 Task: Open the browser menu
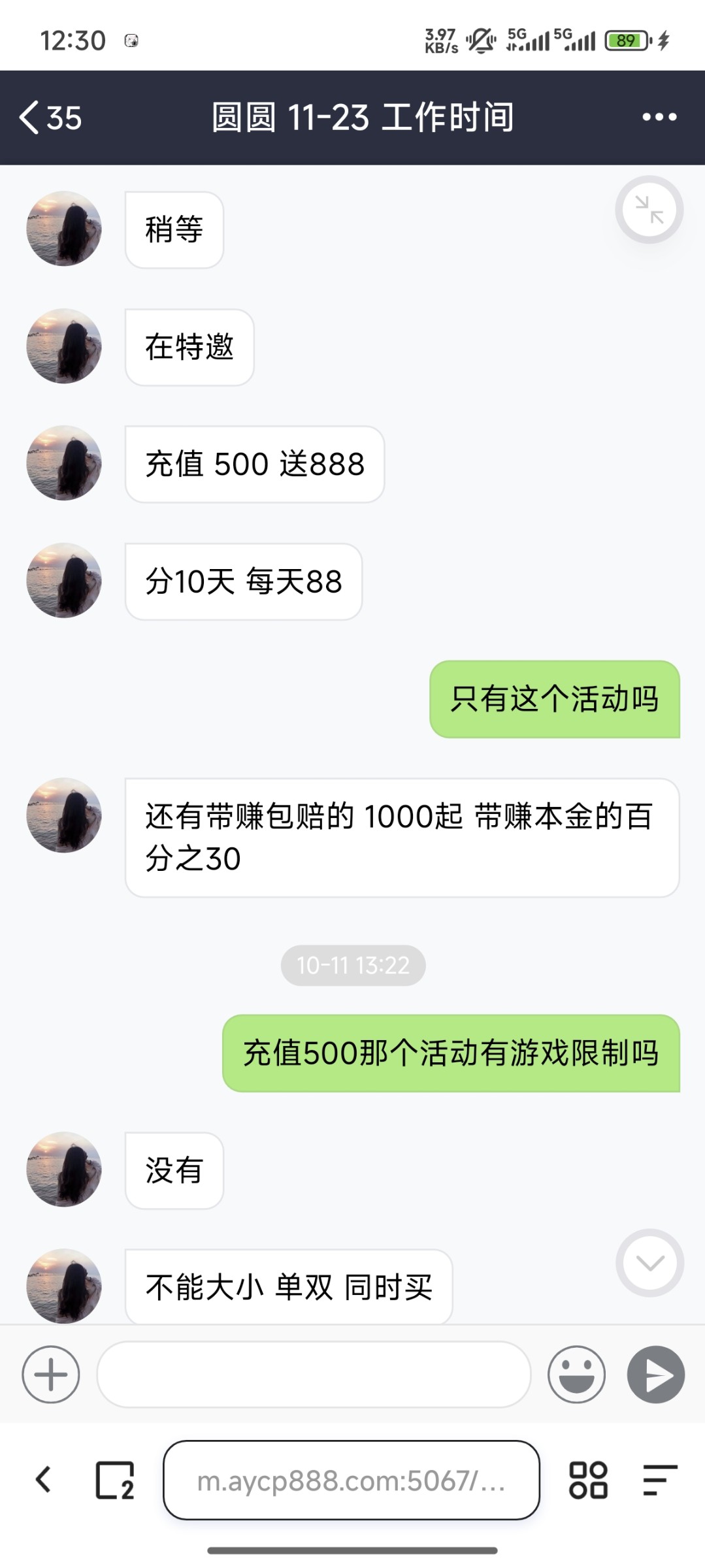click(x=659, y=1480)
